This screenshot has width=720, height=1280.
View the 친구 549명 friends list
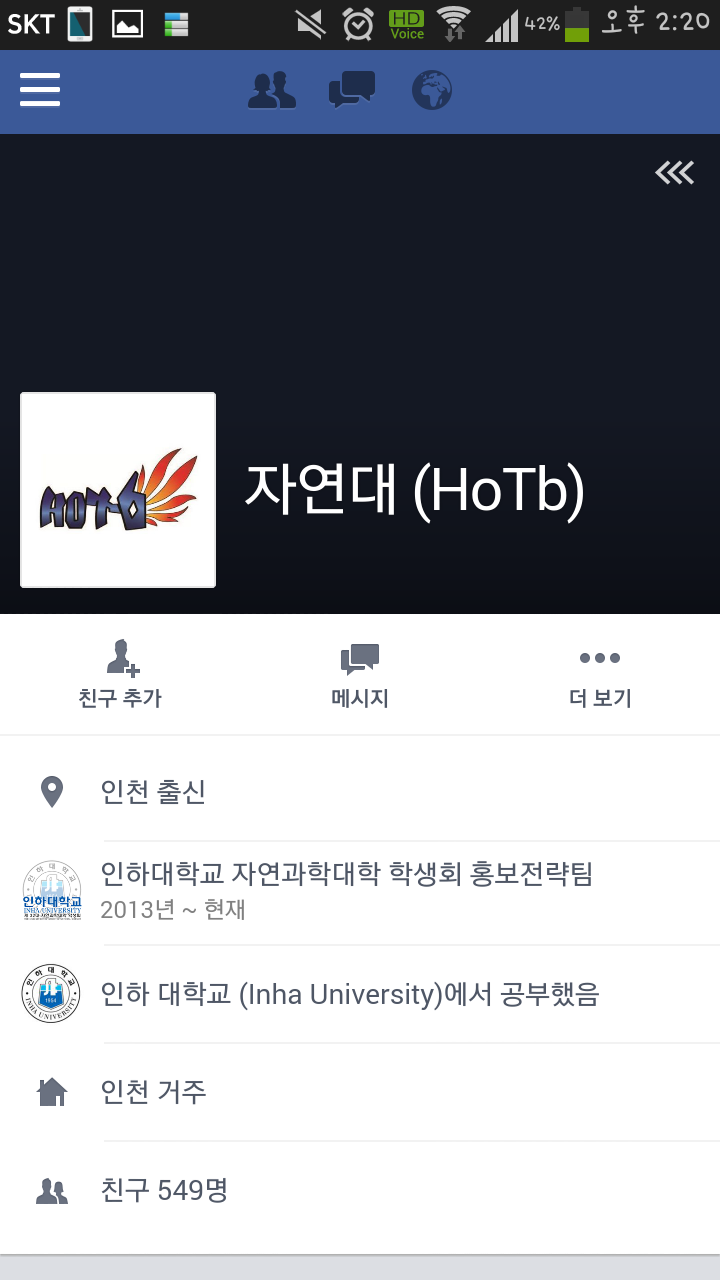tap(360, 1190)
